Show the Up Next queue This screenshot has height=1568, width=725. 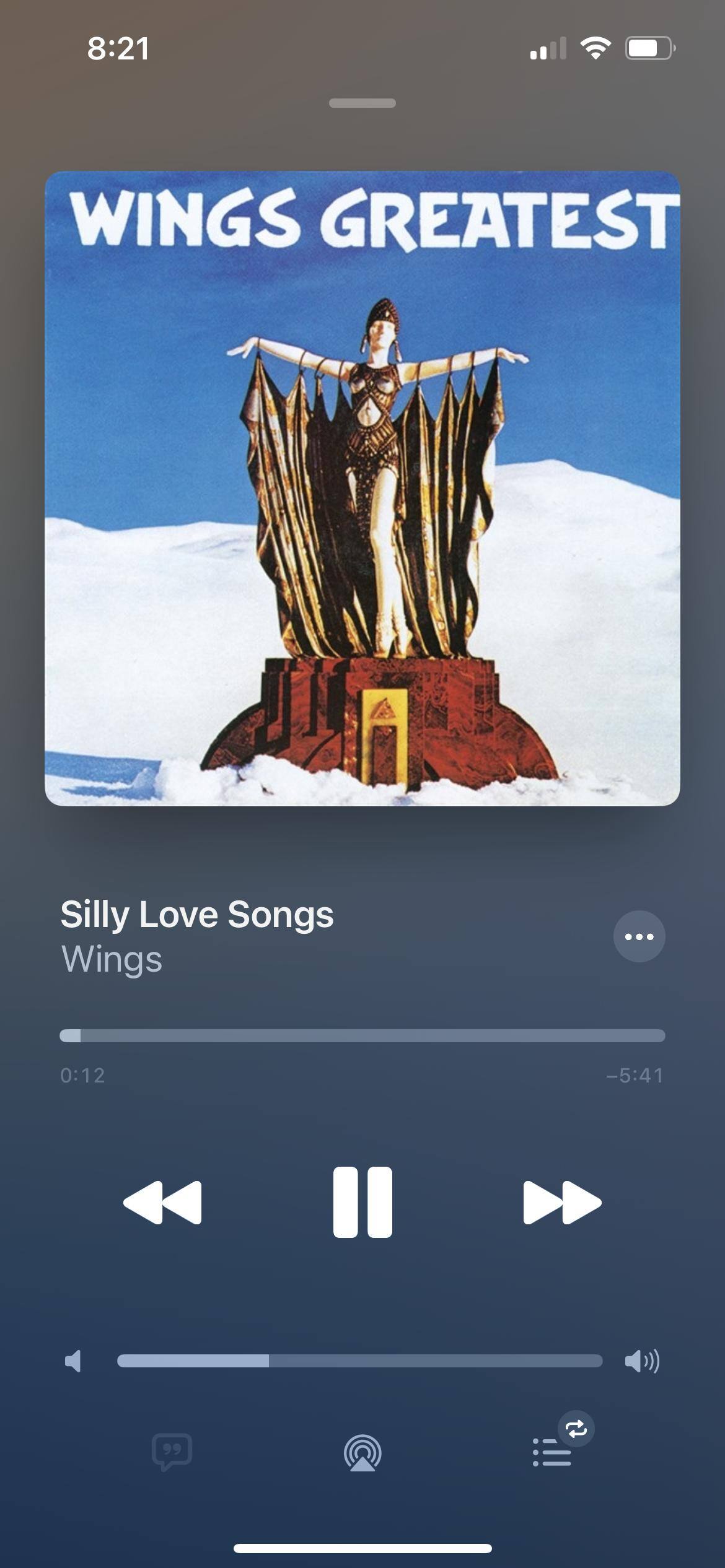(552, 1452)
